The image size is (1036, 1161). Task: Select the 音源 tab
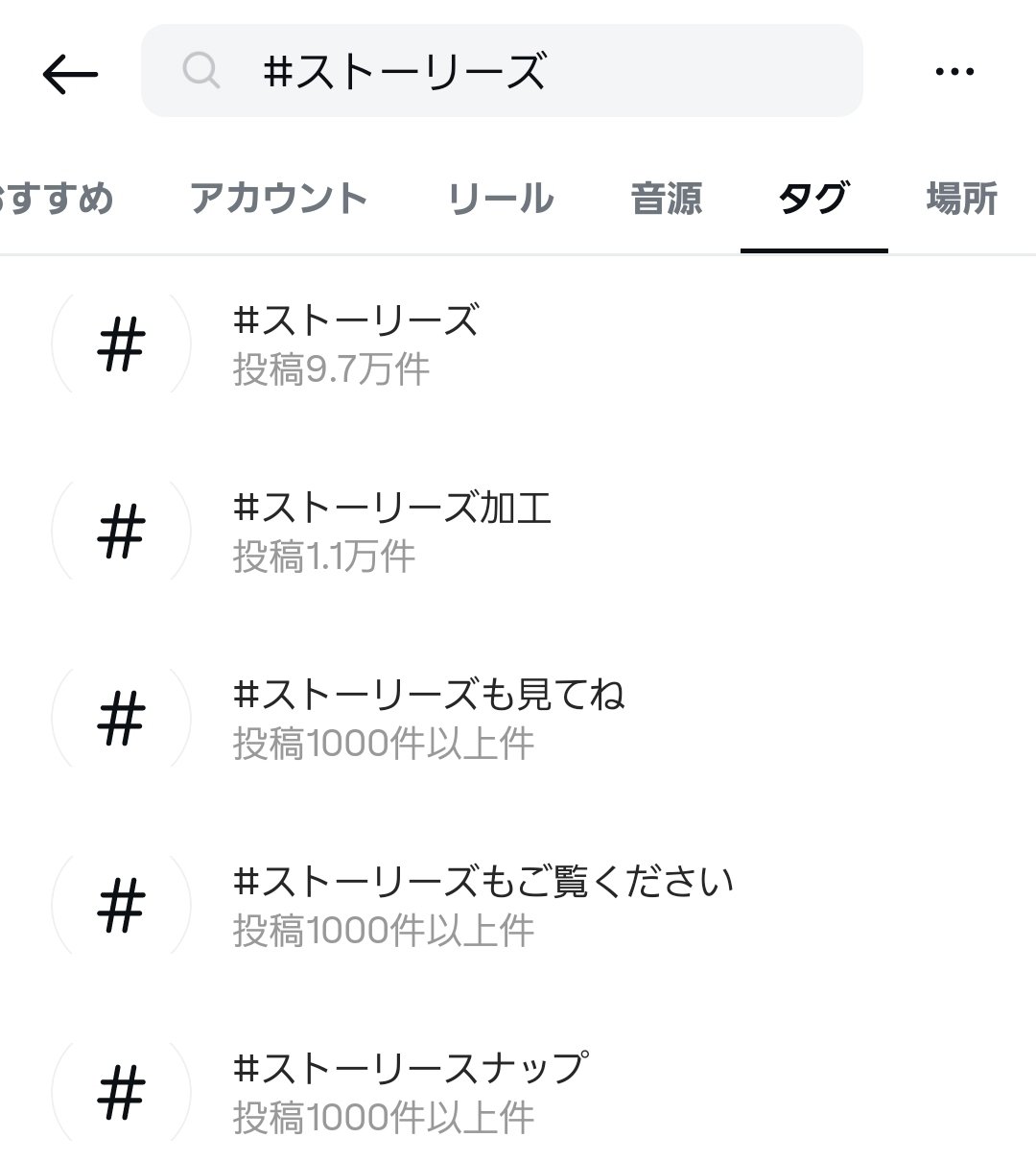click(667, 198)
